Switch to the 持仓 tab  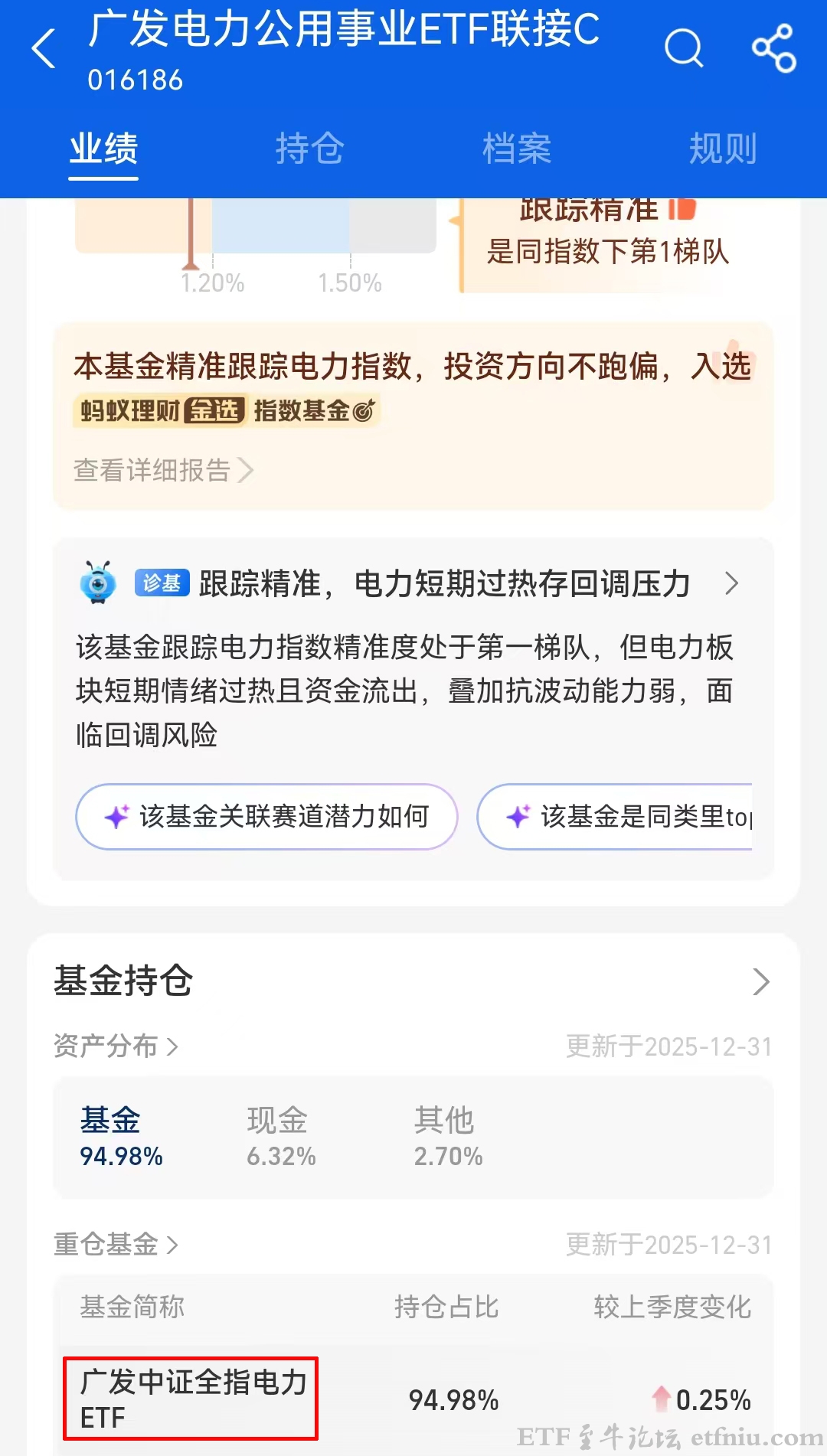[x=309, y=150]
